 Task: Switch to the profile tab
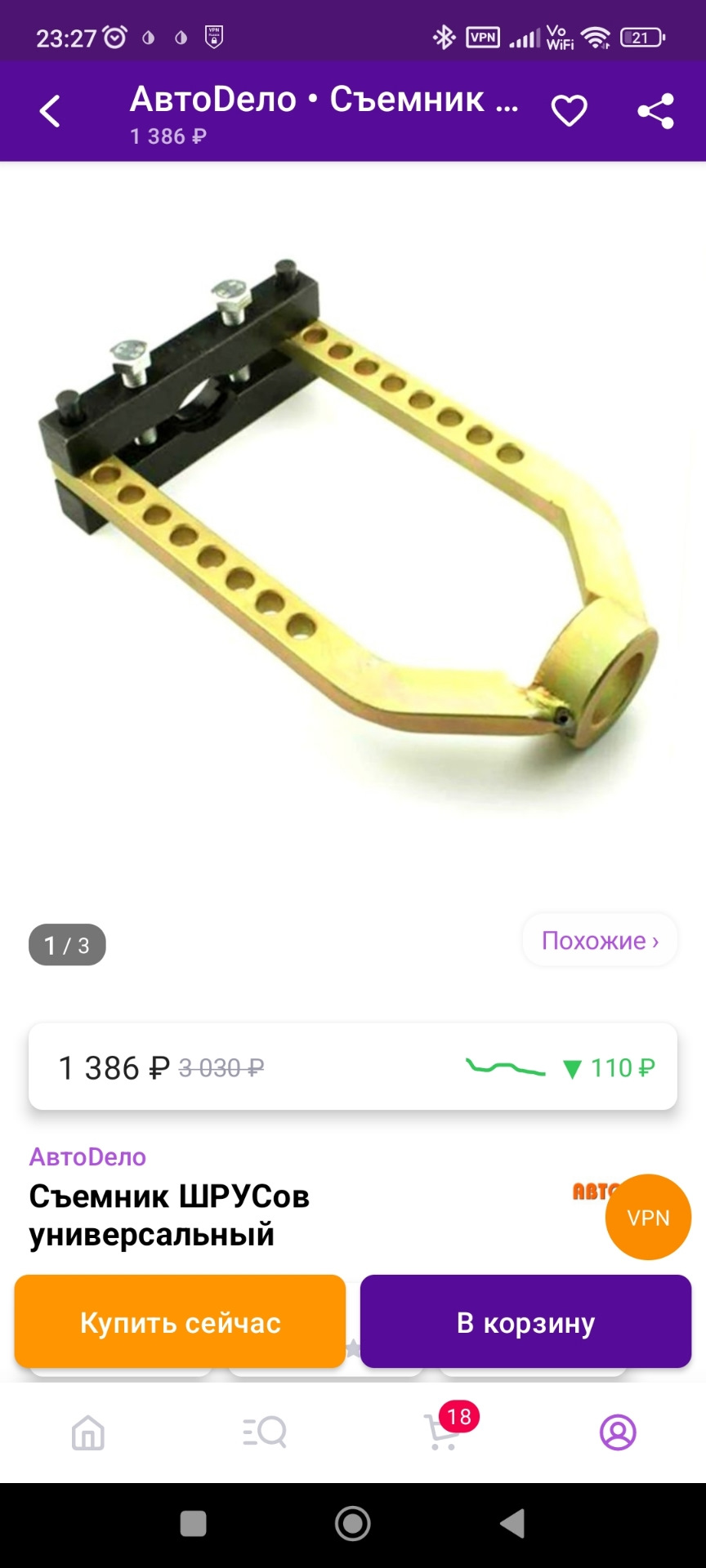(x=618, y=1432)
